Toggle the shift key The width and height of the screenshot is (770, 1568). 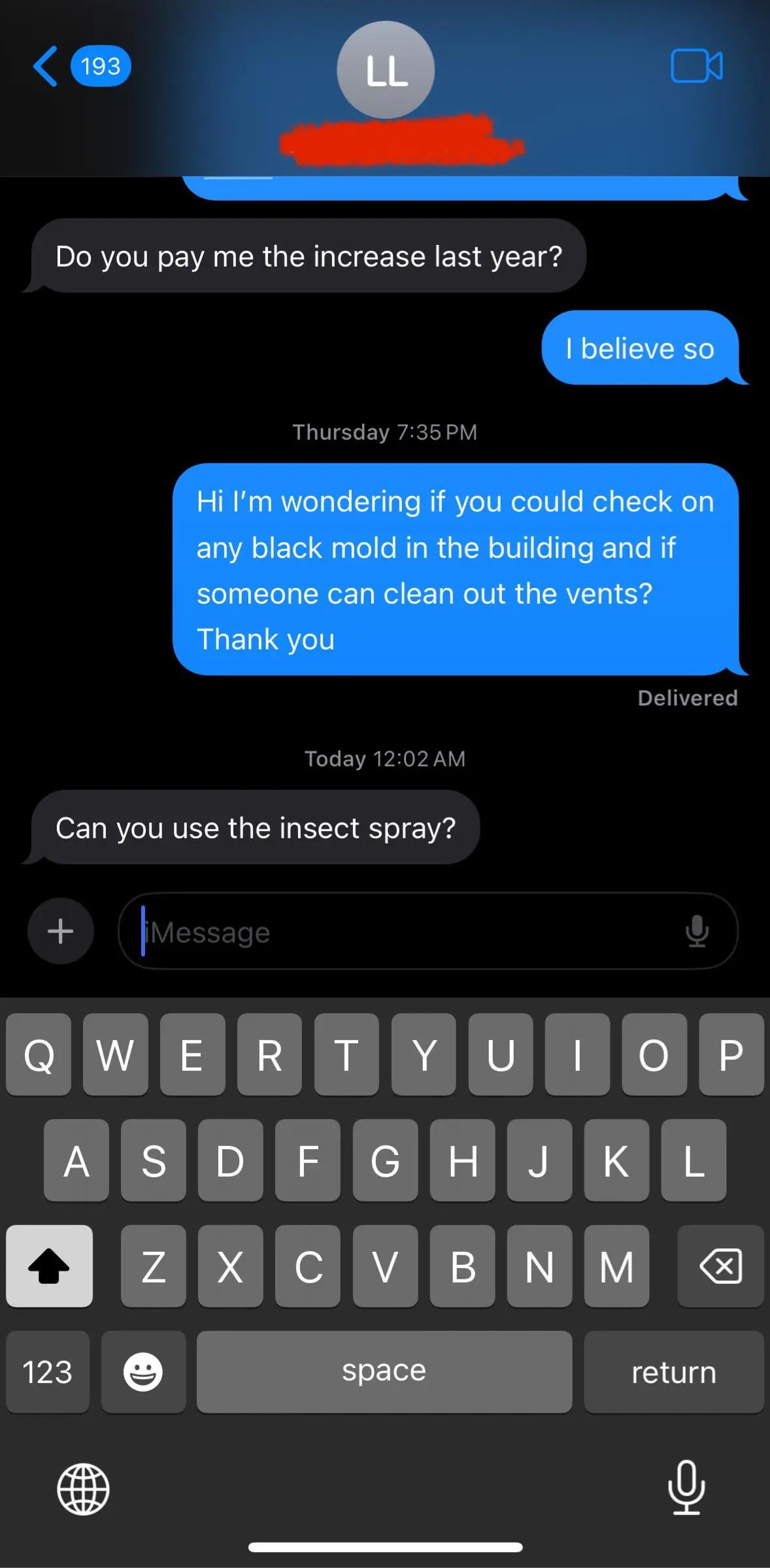pyautogui.click(x=49, y=1266)
